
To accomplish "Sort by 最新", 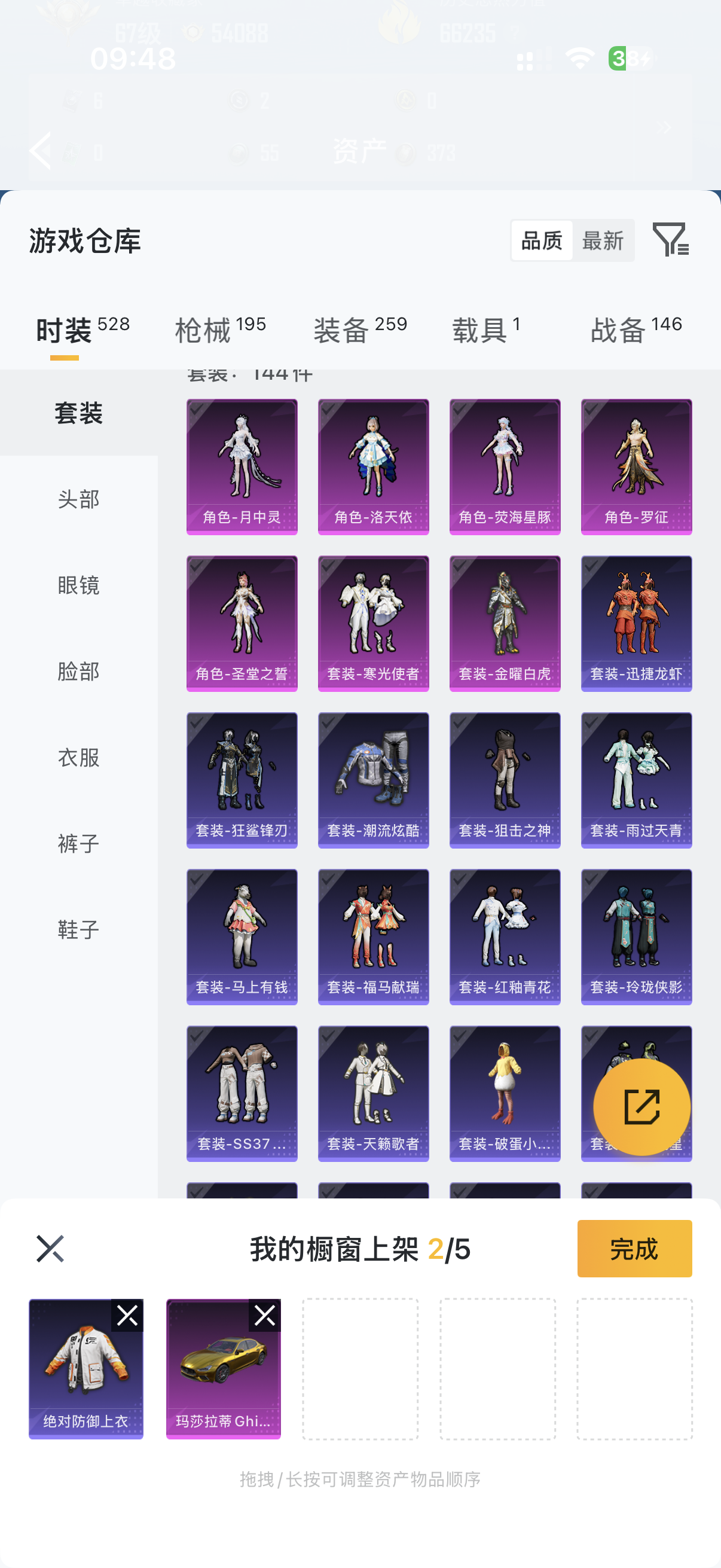I will [x=603, y=241].
